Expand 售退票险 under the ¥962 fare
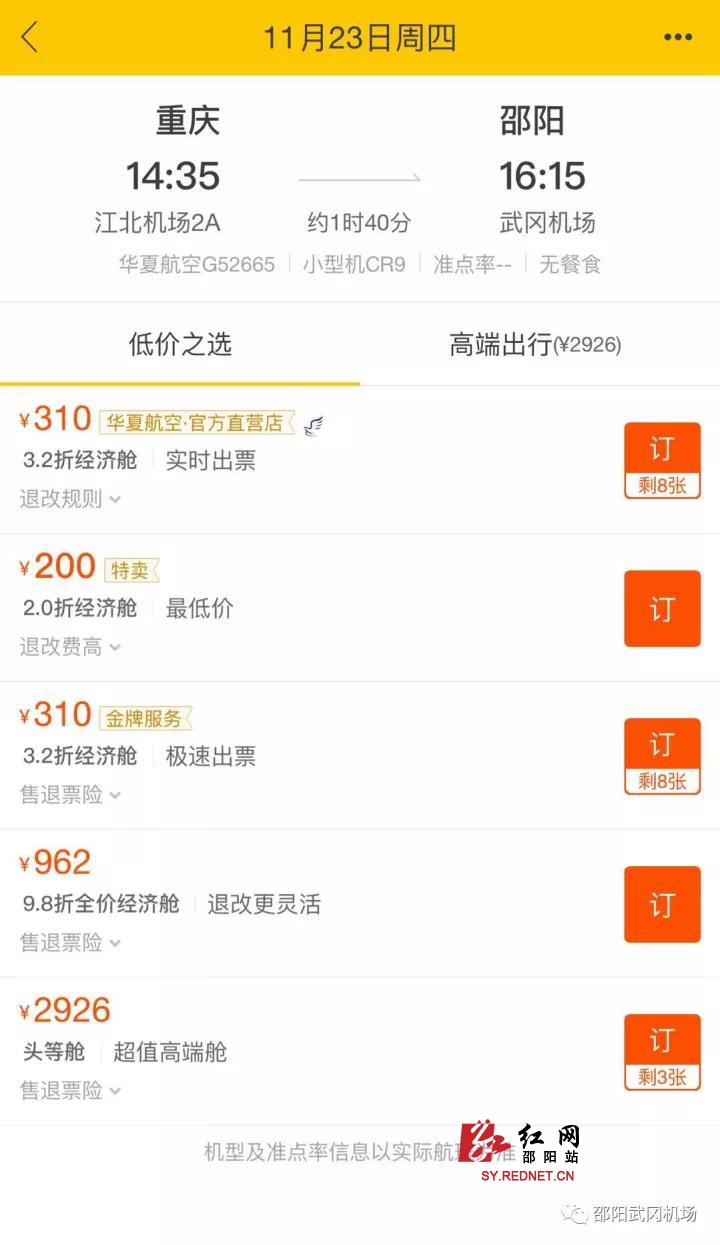 click(70, 943)
